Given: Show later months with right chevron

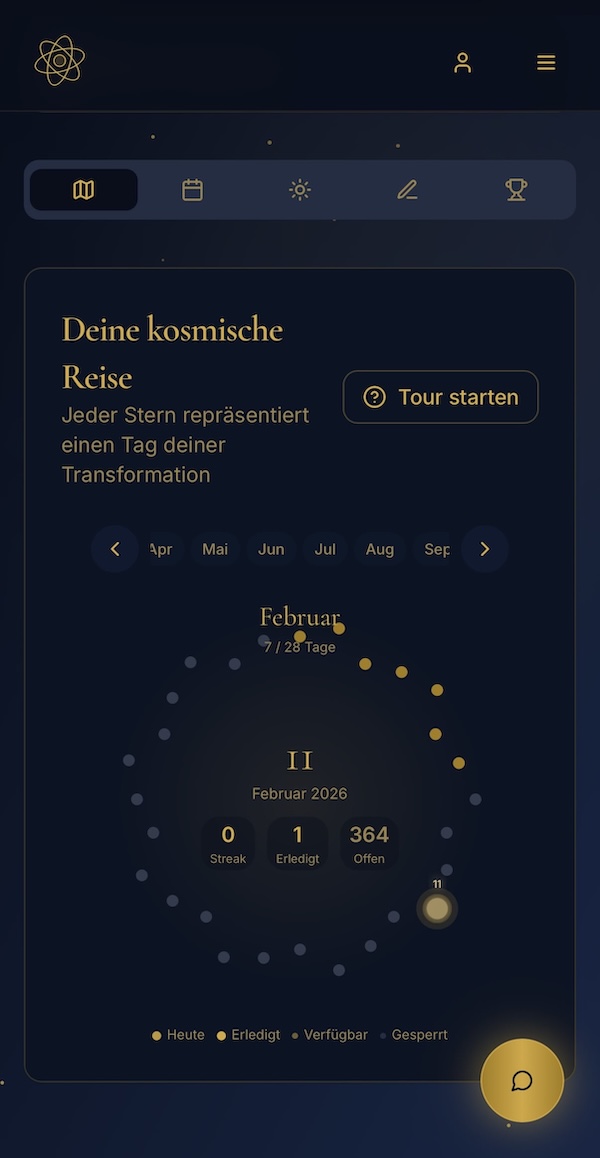Looking at the screenshot, I should [x=485, y=549].
